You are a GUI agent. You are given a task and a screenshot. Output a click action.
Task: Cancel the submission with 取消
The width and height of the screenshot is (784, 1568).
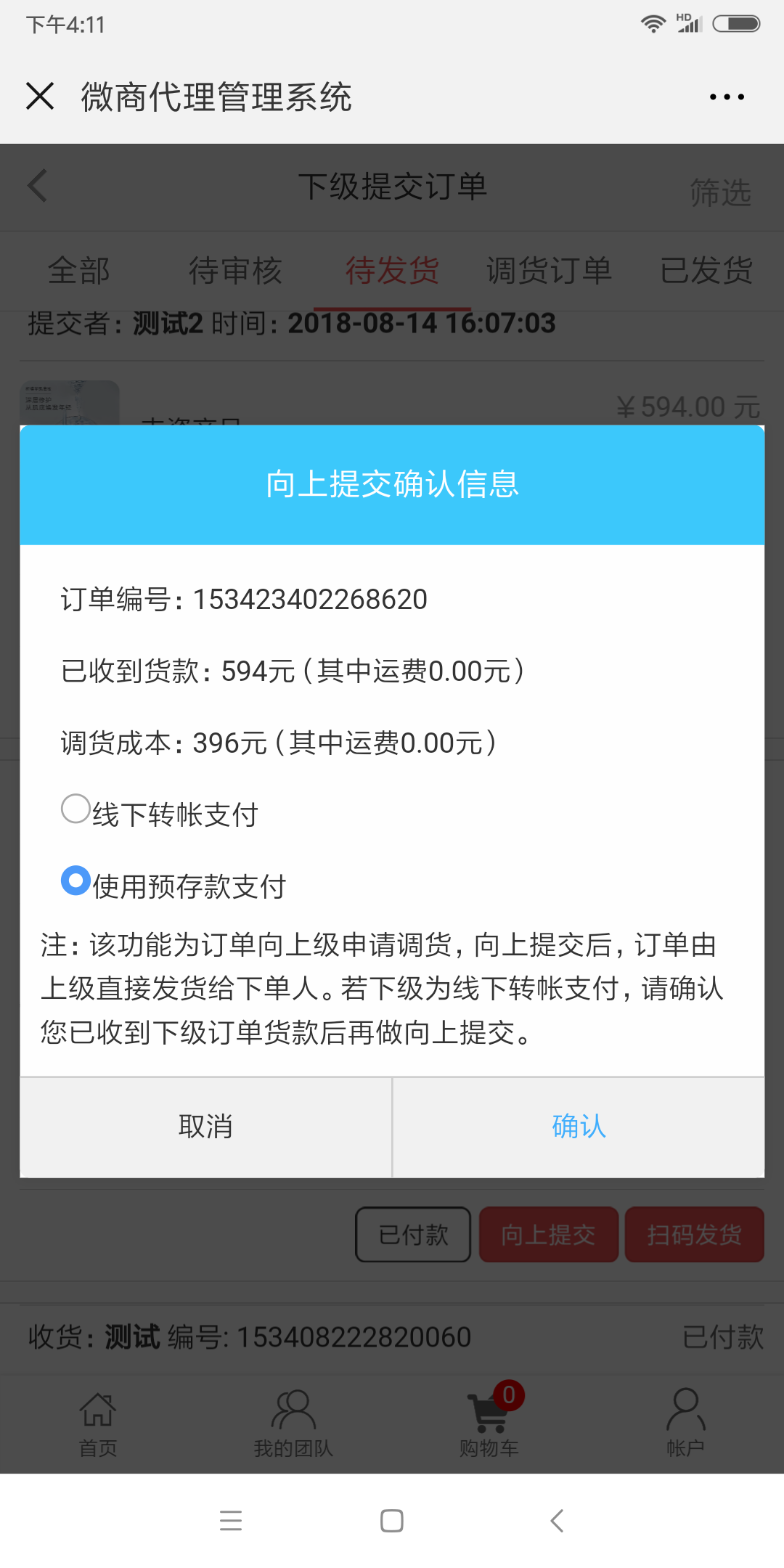[205, 1127]
